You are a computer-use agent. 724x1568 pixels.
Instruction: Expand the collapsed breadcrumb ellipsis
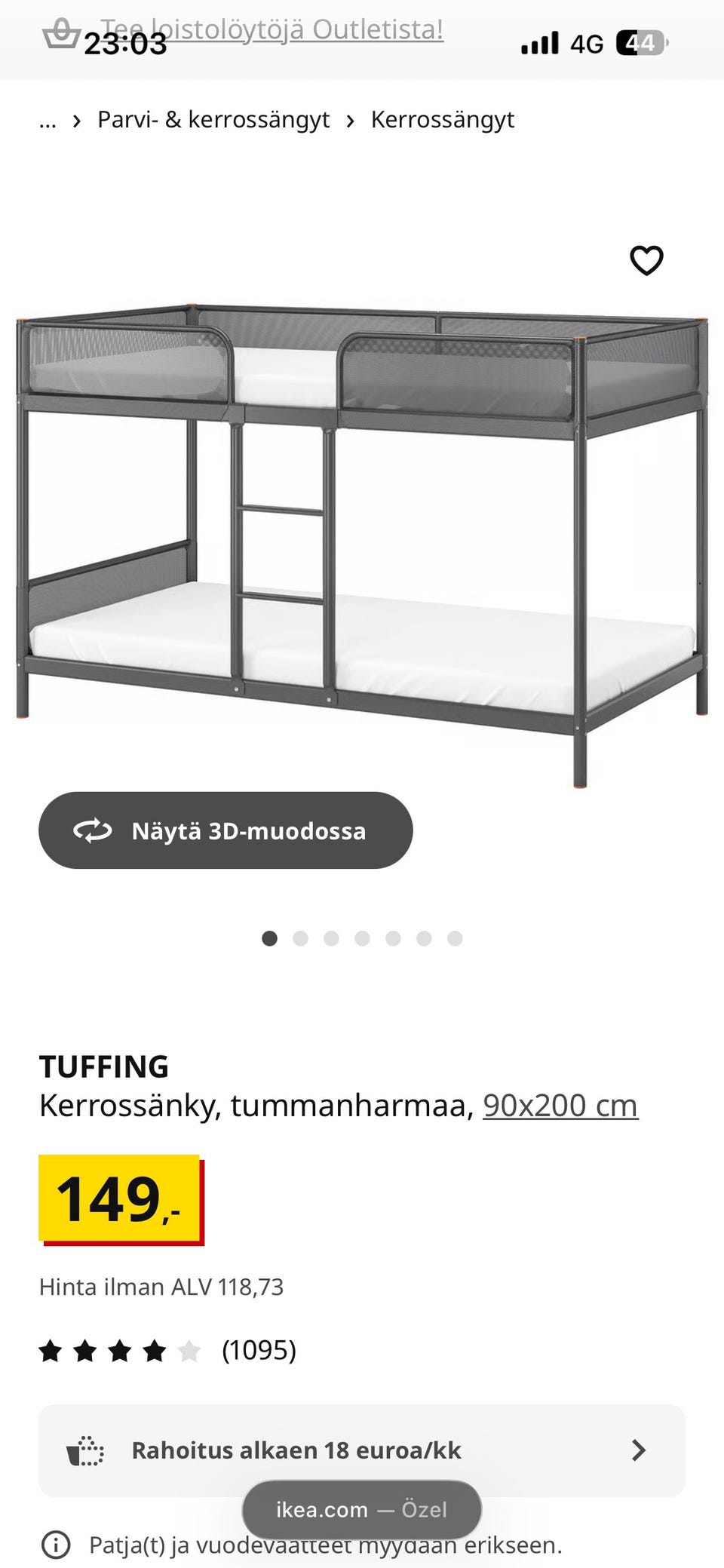[x=48, y=120]
